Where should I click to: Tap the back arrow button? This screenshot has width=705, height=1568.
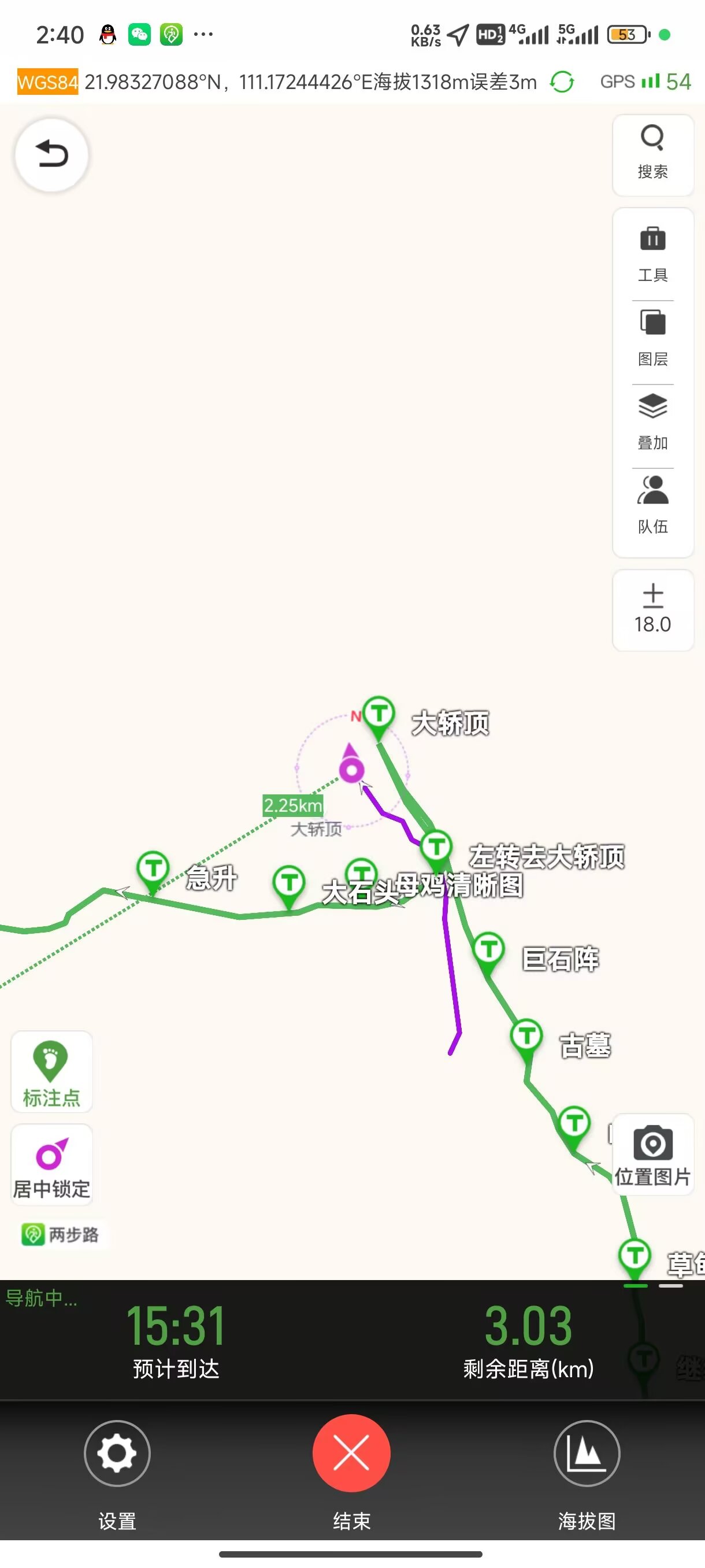(51, 154)
